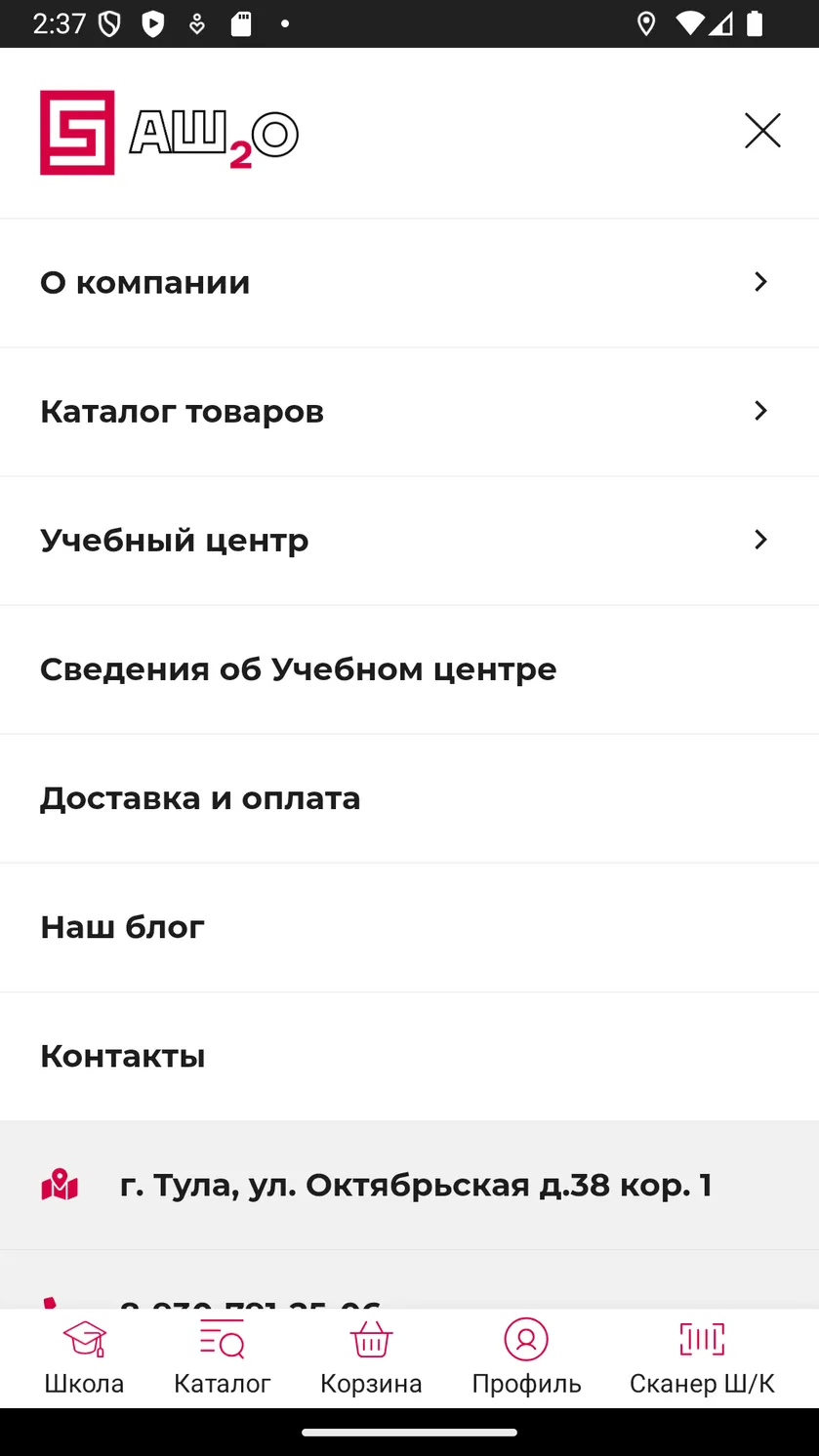
Task: Tap the АШ2О logo to go home
Action: click(169, 133)
